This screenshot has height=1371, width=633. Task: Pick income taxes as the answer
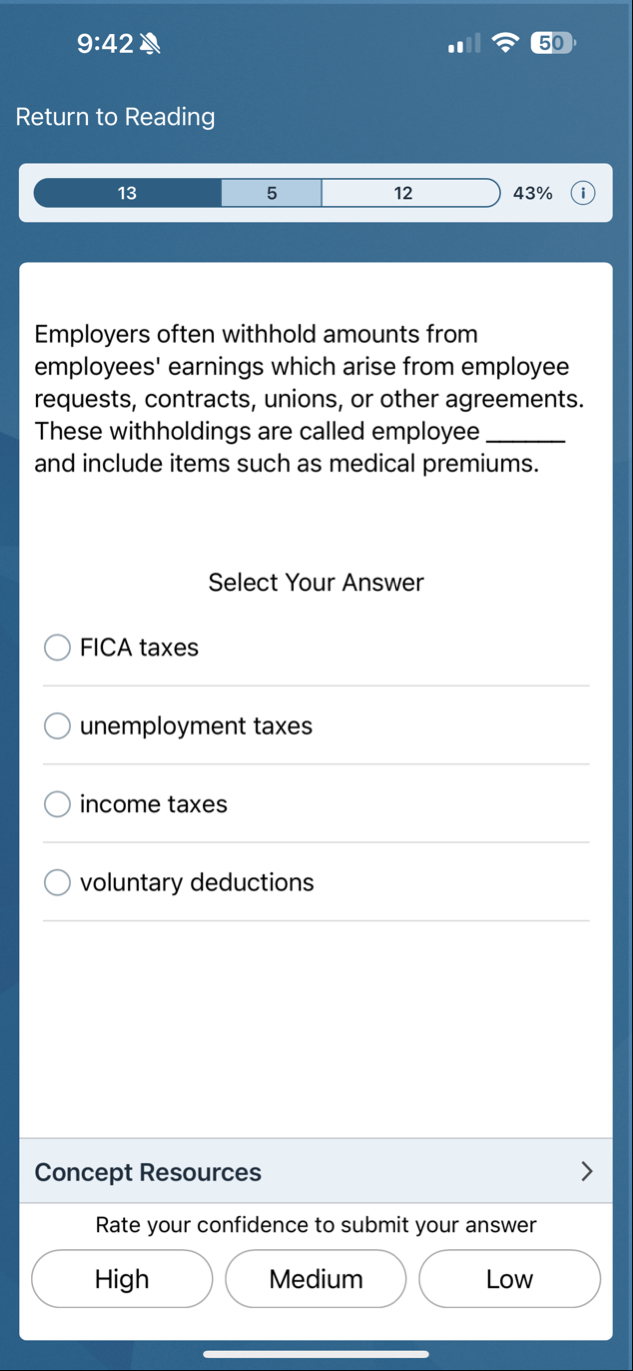tap(58, 804)
